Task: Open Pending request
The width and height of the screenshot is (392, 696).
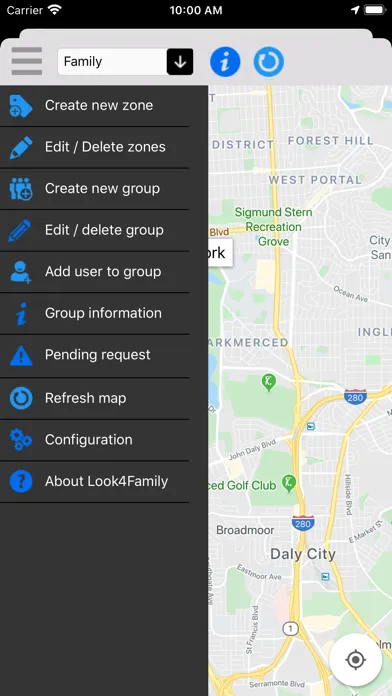Action: click(95, 355)
